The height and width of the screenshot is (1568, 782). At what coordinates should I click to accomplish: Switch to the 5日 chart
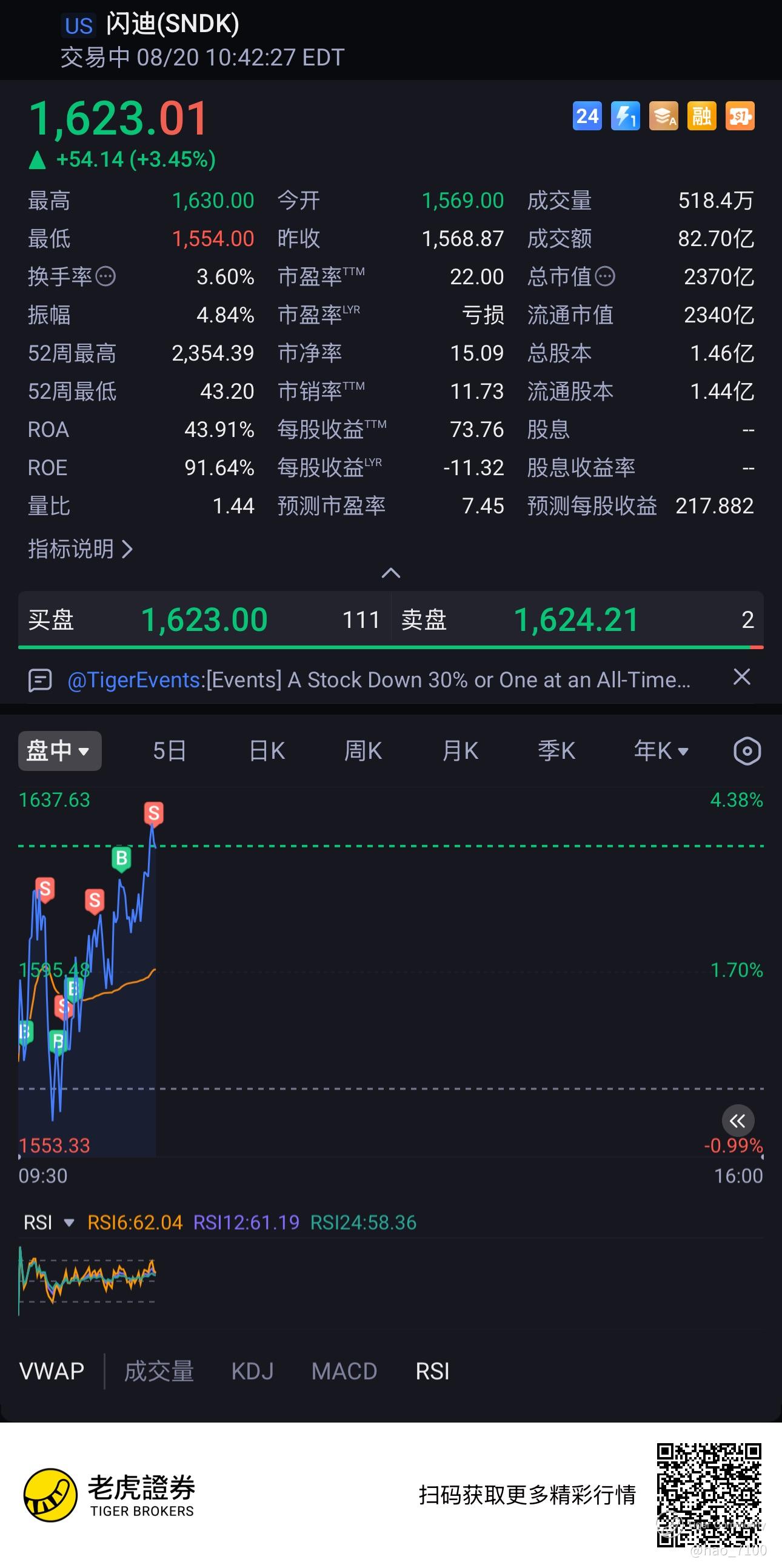click(169, 750)
